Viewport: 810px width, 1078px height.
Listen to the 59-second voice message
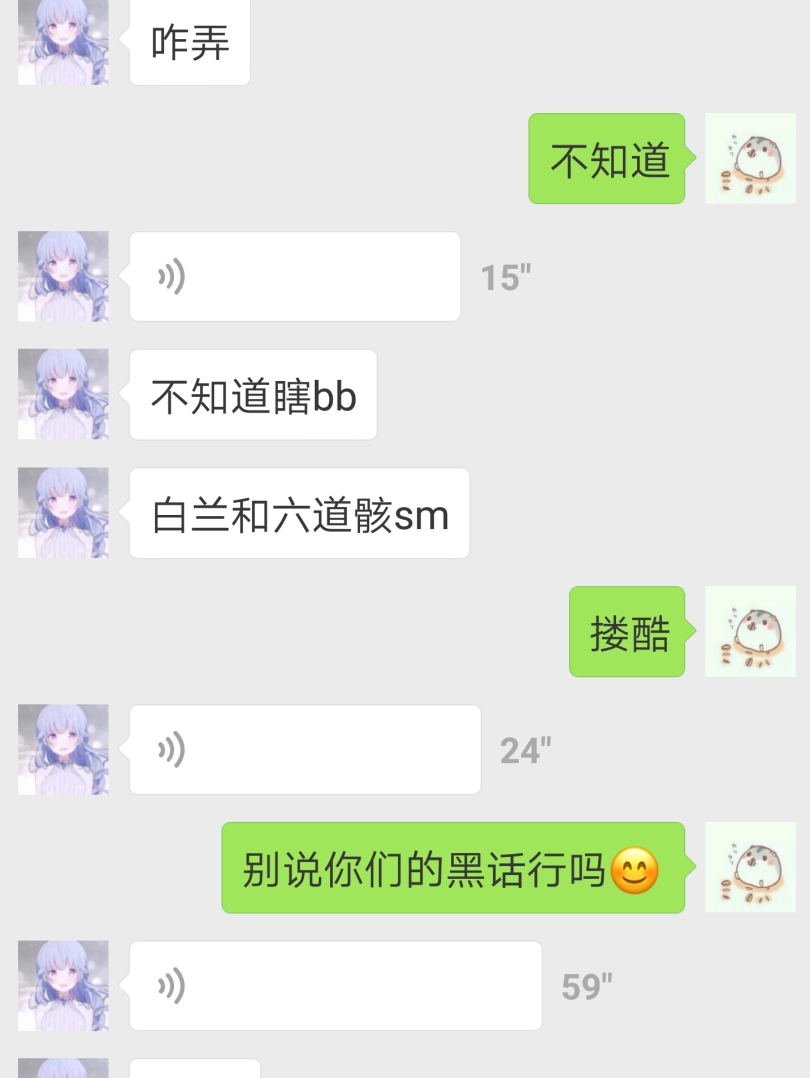click(335, 986)
